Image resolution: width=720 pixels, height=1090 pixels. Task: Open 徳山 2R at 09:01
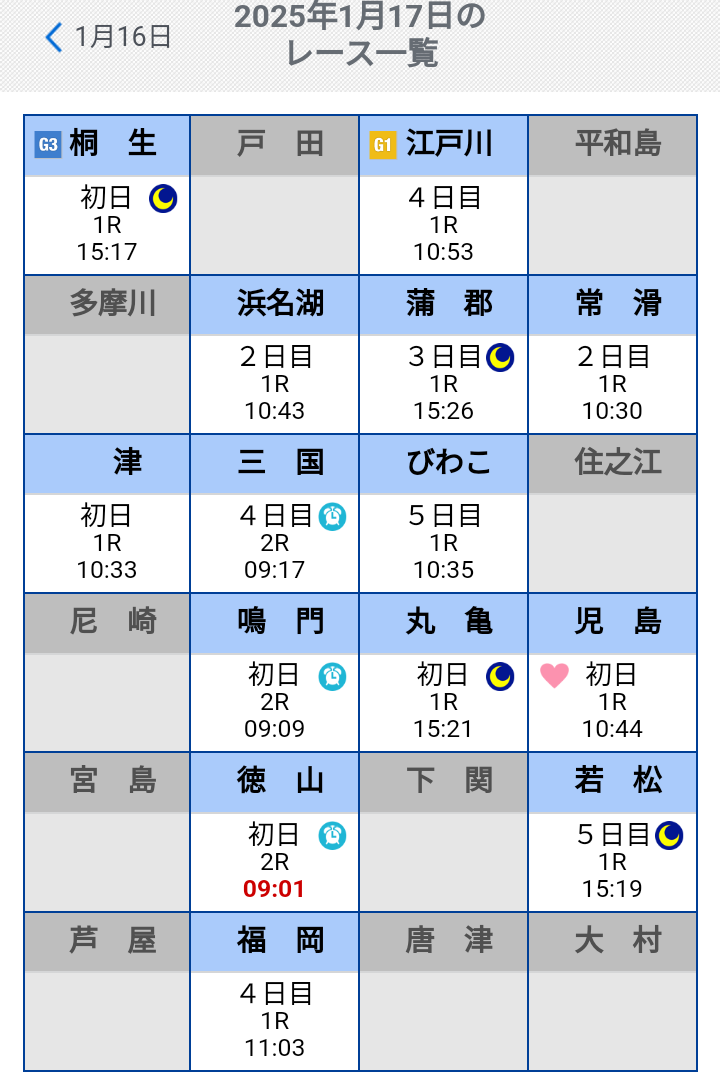point(275,862)
